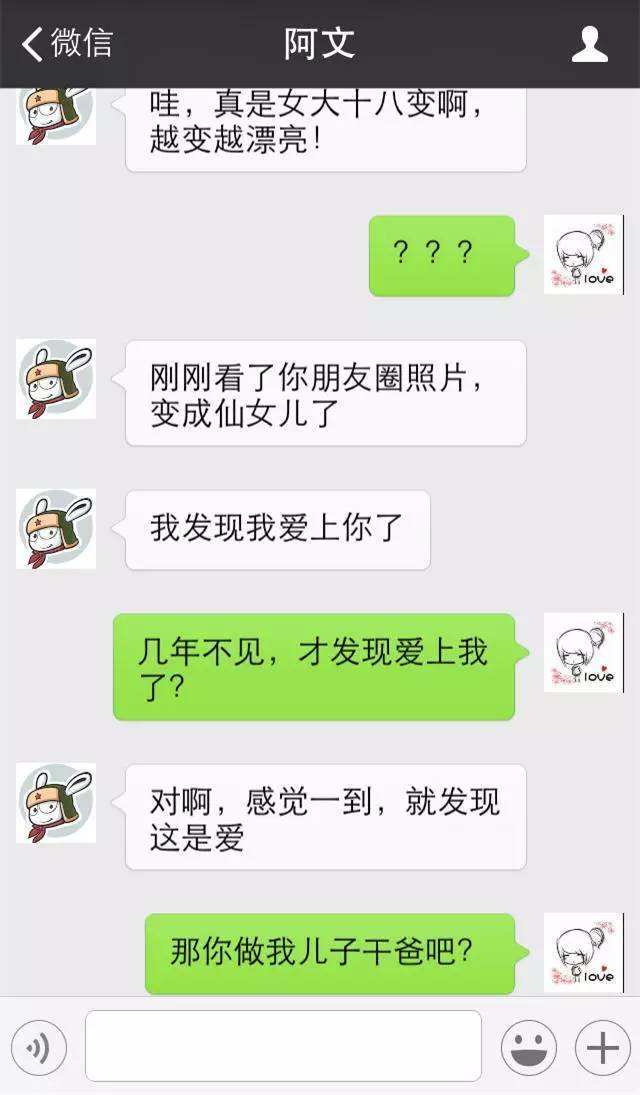Open the plus attachments menu
640x1095 pixels.
pos(602,1048)
